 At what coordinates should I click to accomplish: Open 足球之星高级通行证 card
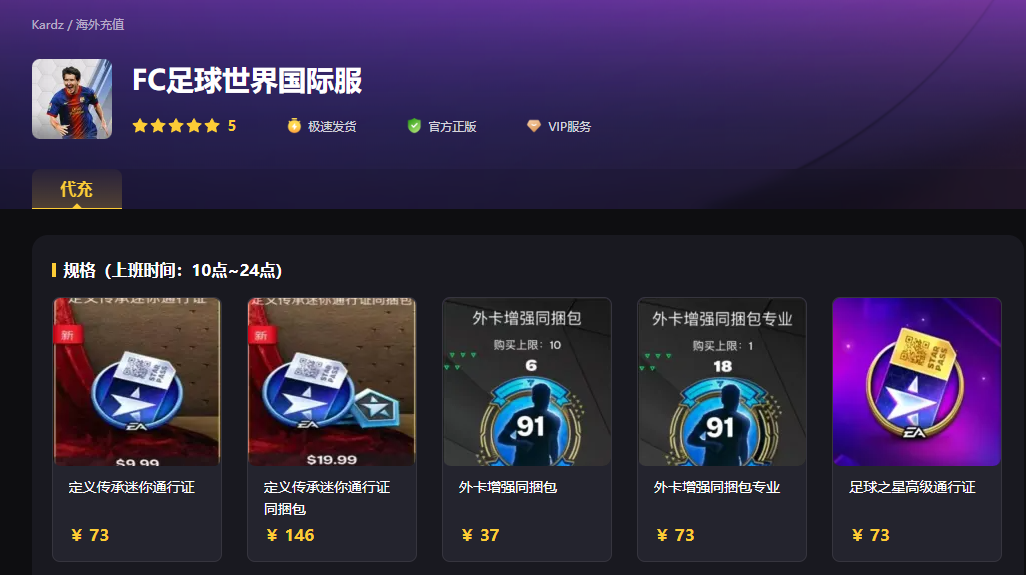click(x=917, y=428)
